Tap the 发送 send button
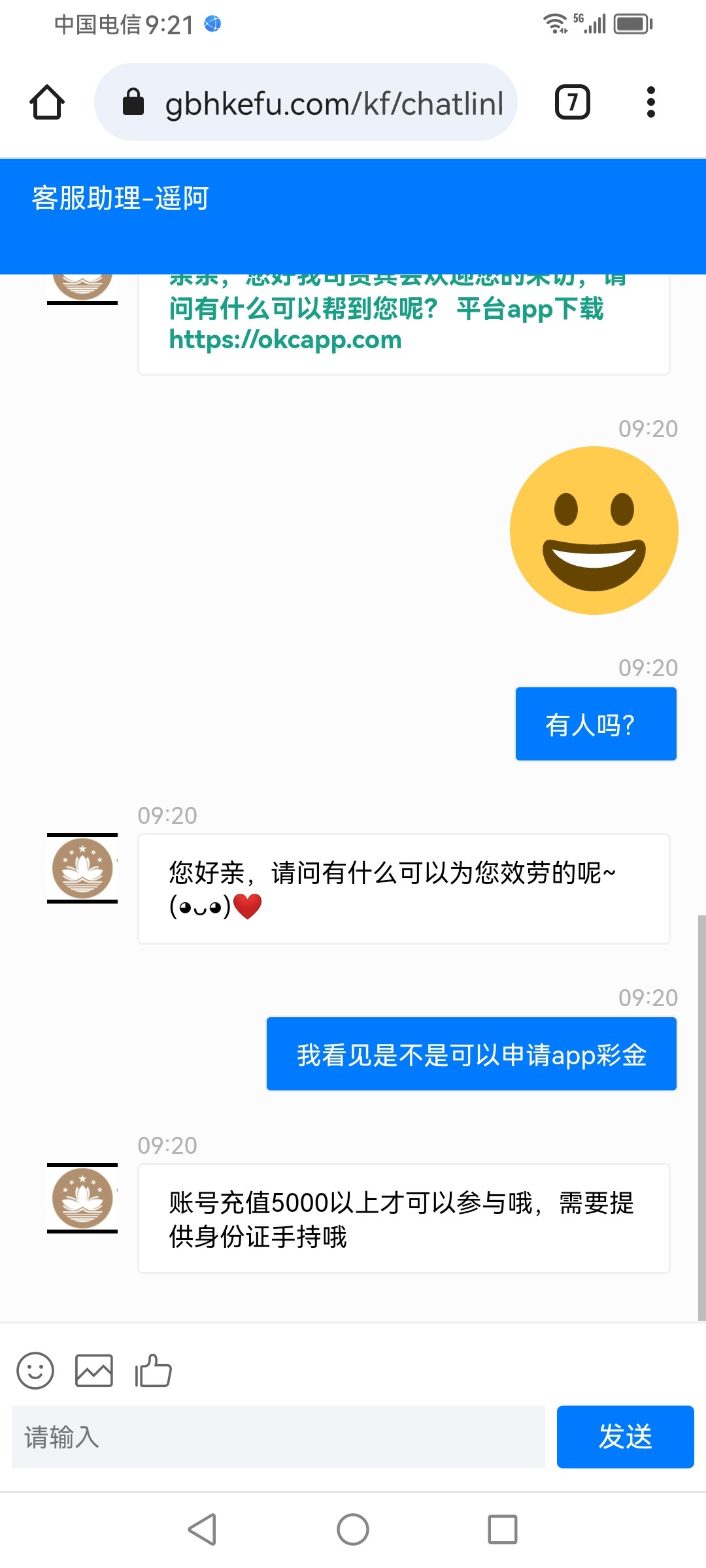This screenshot has width=706, height=1568. point(626,1437)
